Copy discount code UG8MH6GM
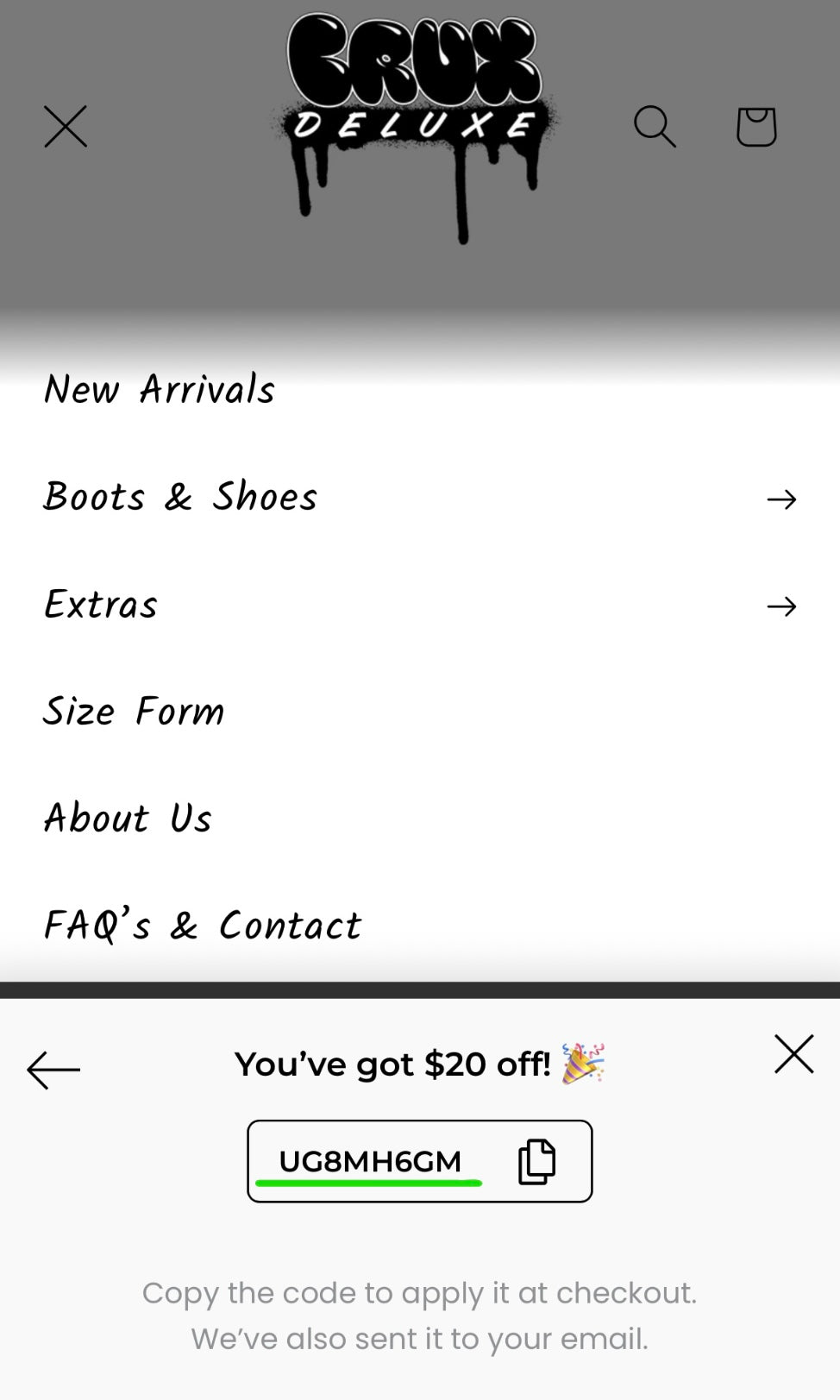 (536, 1161)
